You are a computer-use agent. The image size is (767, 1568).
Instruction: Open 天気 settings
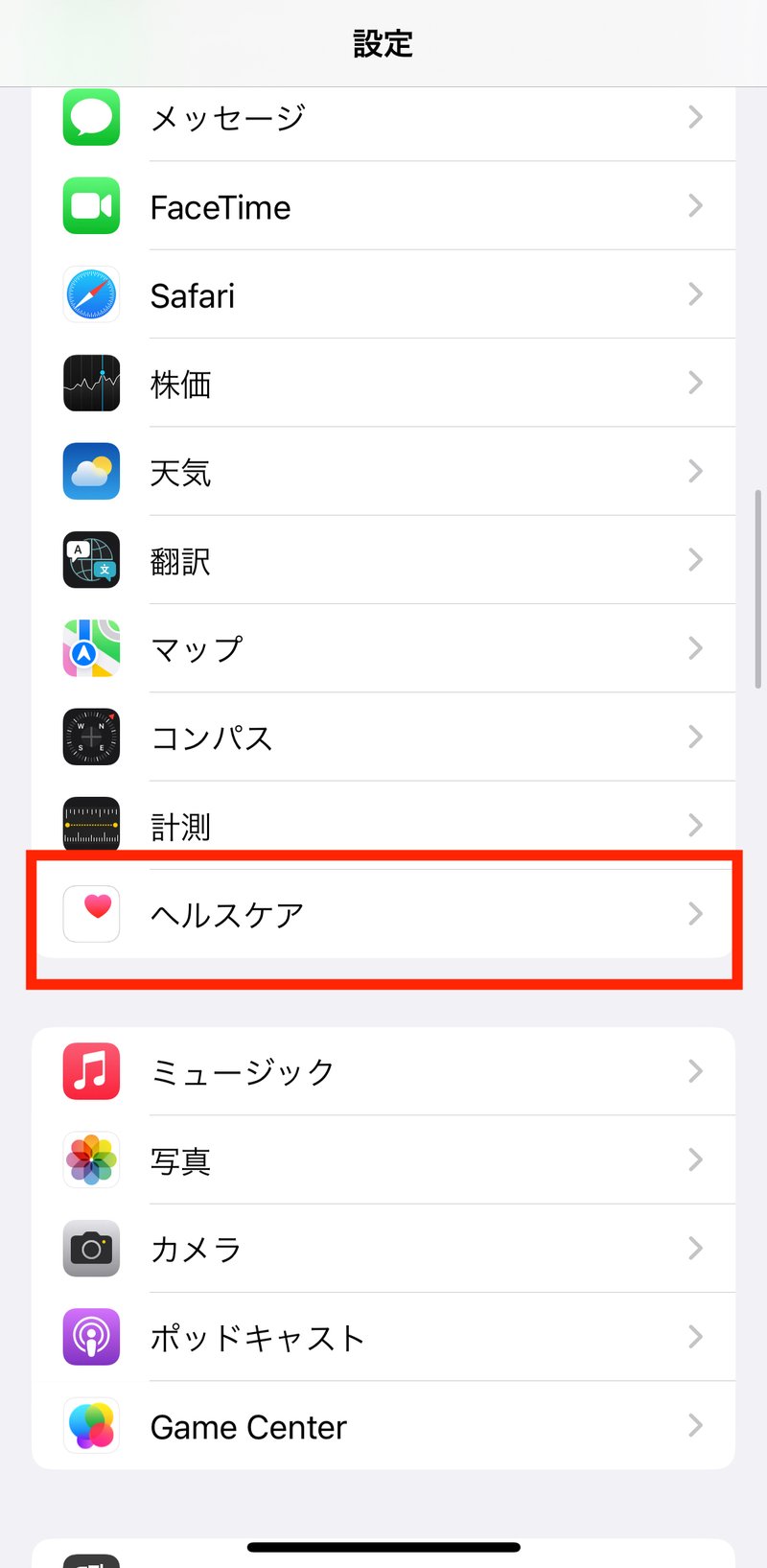click(x=383, y=472)
